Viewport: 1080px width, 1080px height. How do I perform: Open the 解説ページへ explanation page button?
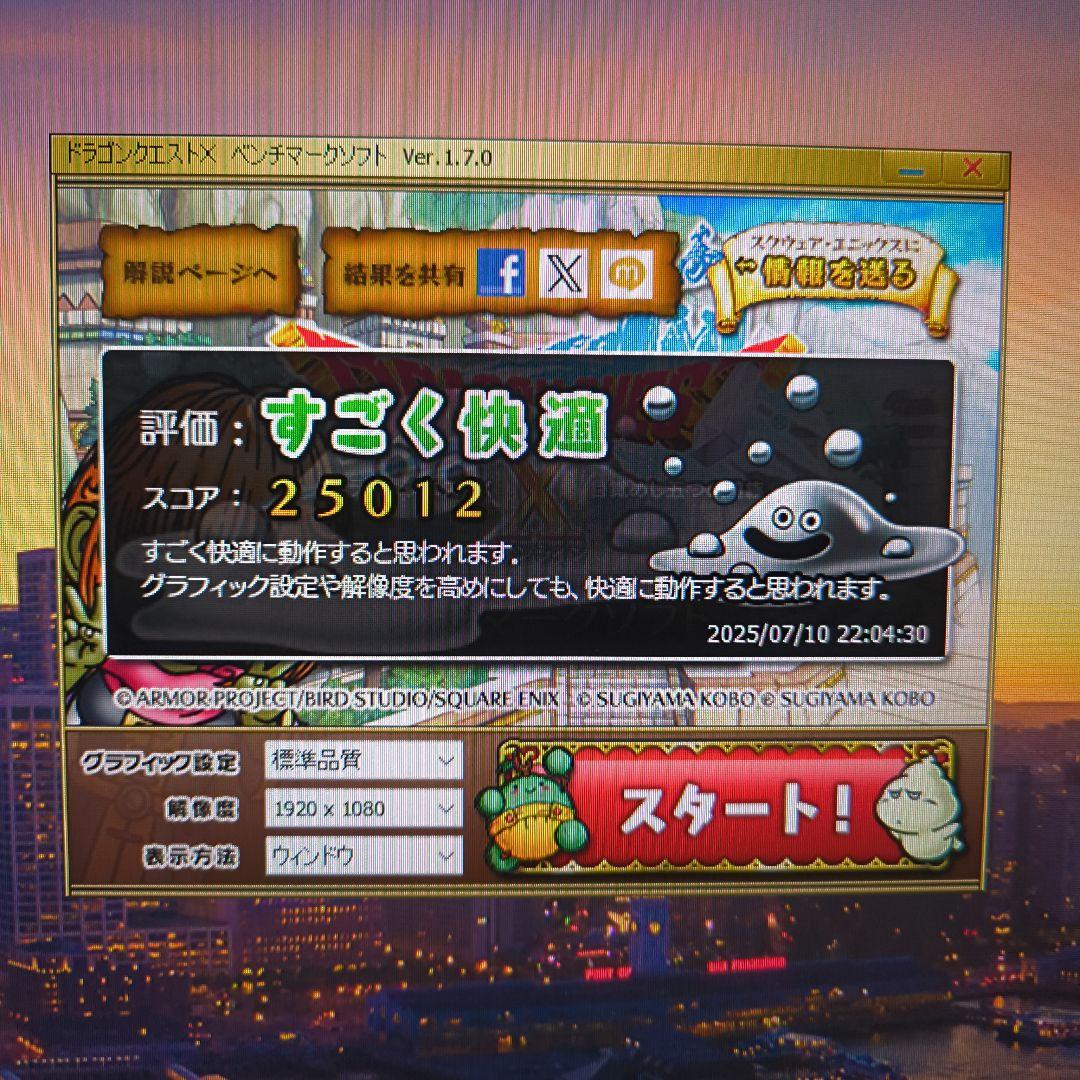200,271
